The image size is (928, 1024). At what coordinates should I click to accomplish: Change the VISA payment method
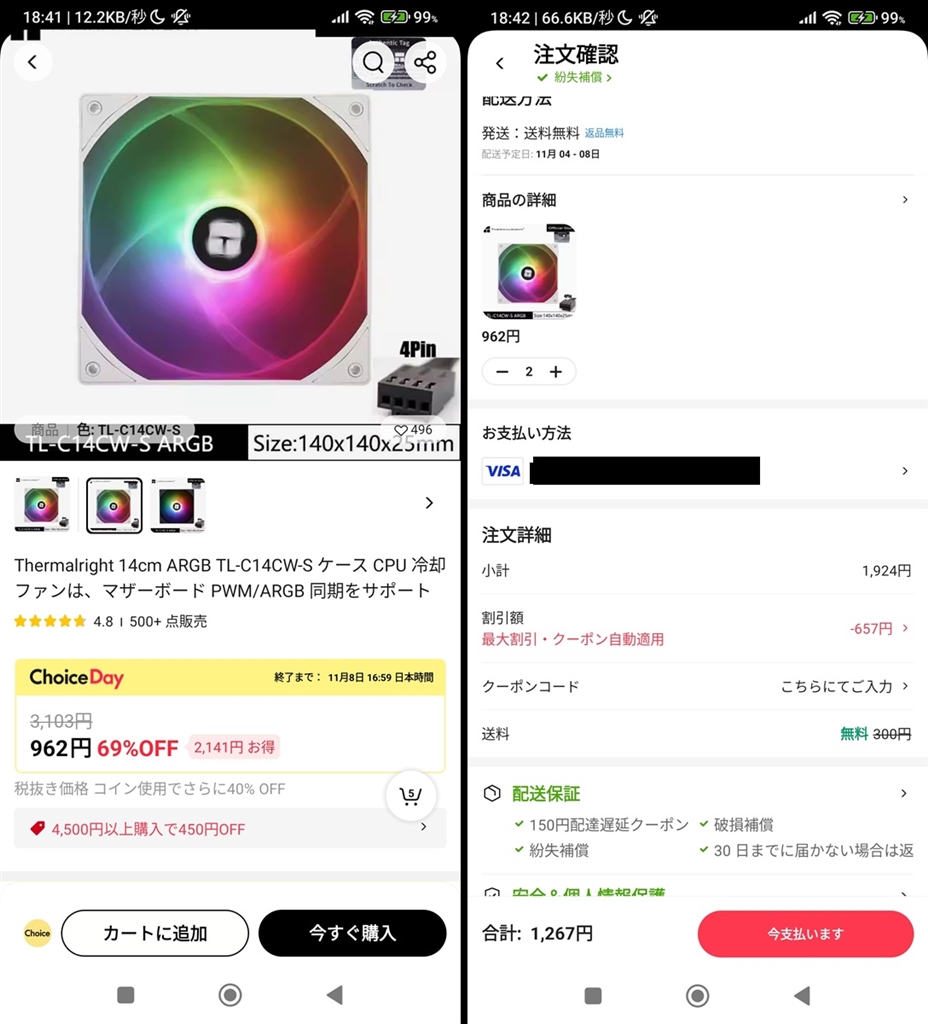pyautogui.click(x=904, y=471)
